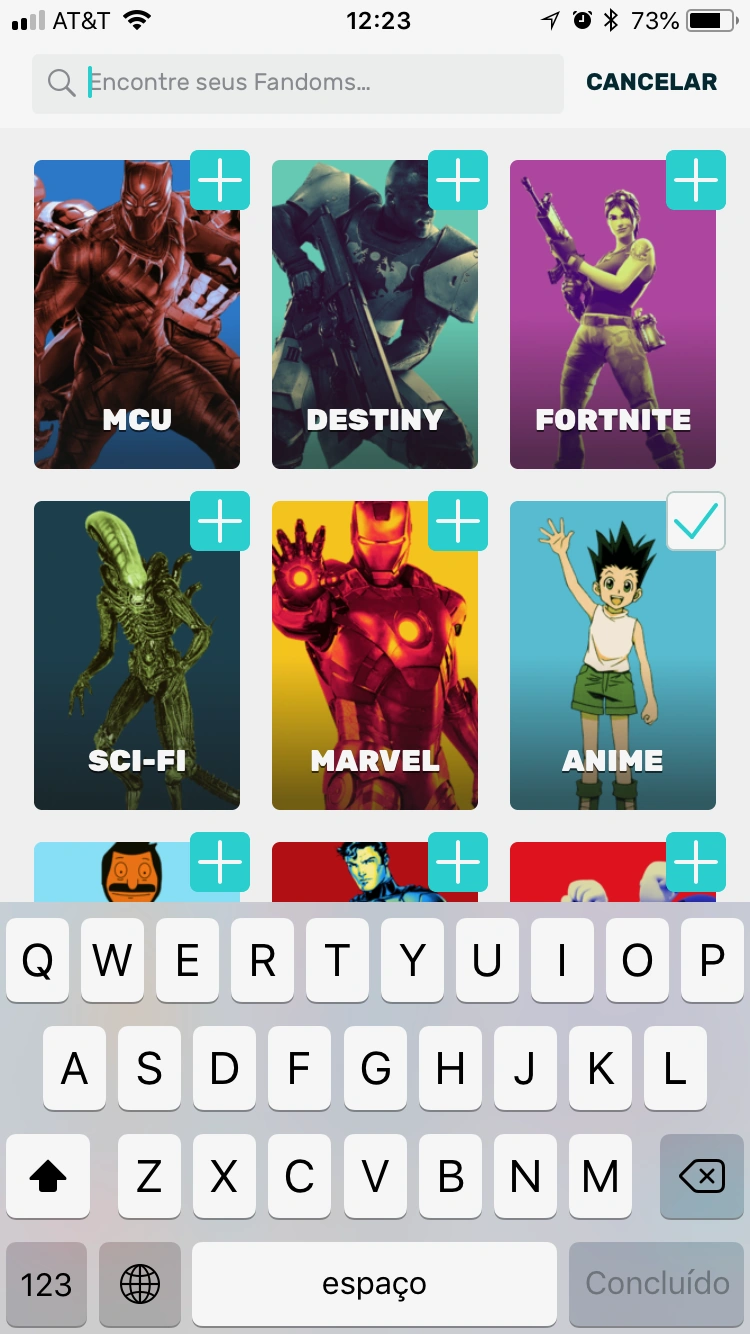Add the Marvel fandom with its plus
Viewport: 750px width, 1334px height.
pyautogui.click(x=457, y=521)
